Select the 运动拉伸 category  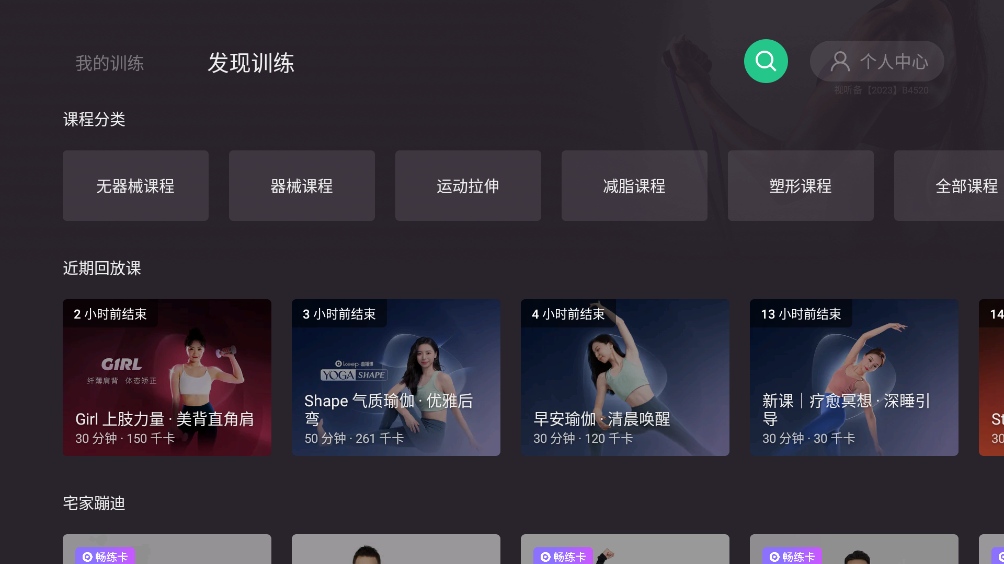(x=468, y=186)
